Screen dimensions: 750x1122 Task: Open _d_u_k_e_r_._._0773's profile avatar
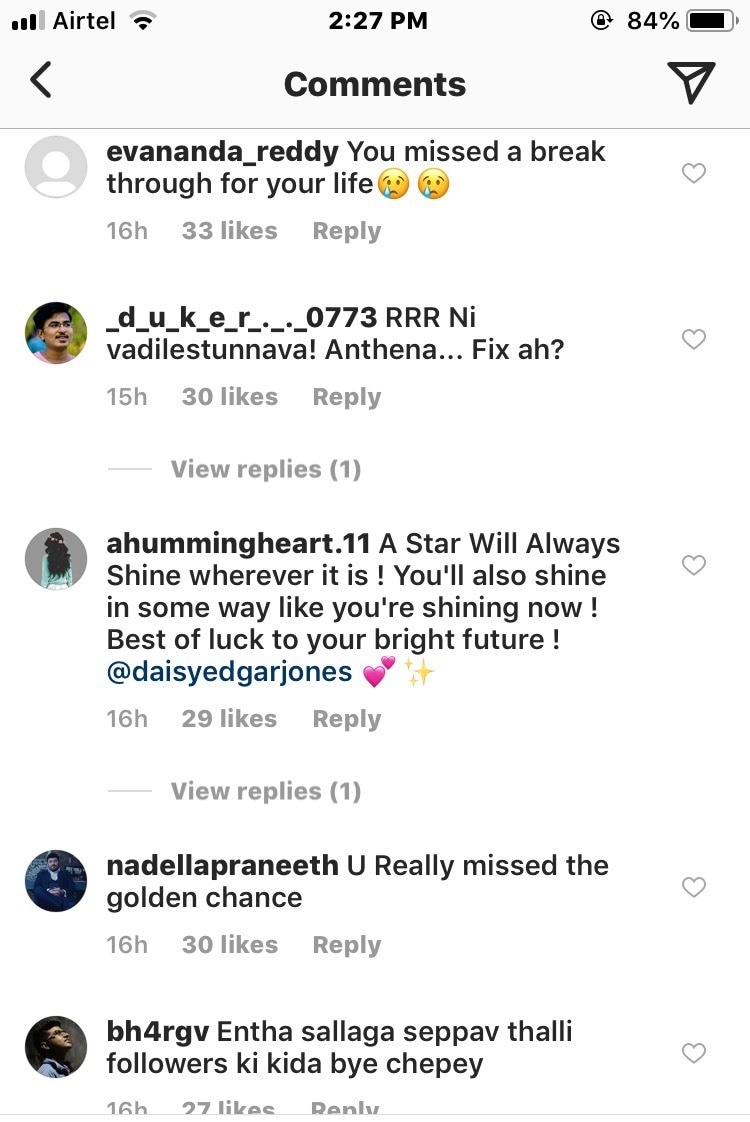point(56,333)
